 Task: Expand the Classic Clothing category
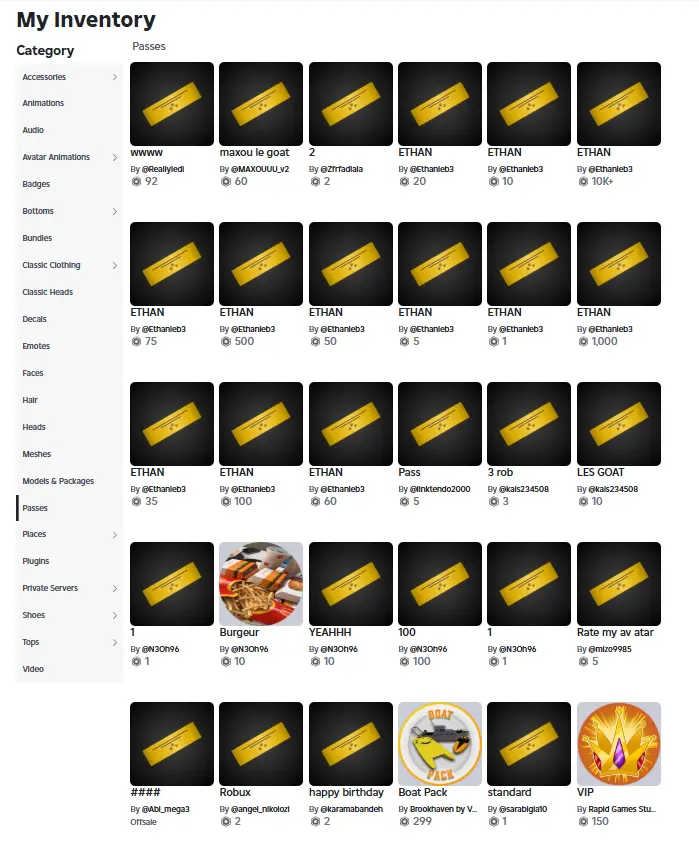(68, 266)
